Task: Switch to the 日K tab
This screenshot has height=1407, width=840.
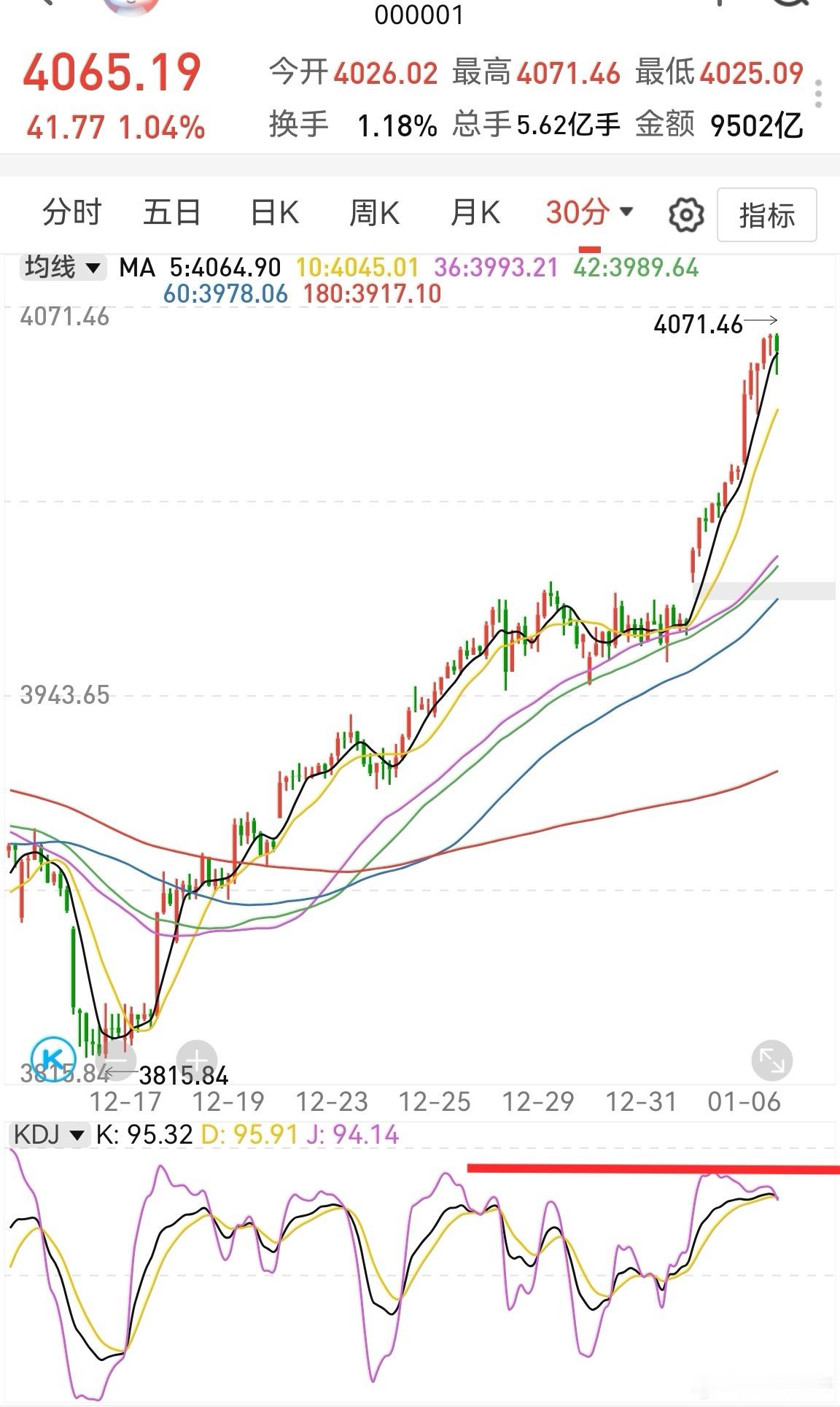Action: coord(272,214)
